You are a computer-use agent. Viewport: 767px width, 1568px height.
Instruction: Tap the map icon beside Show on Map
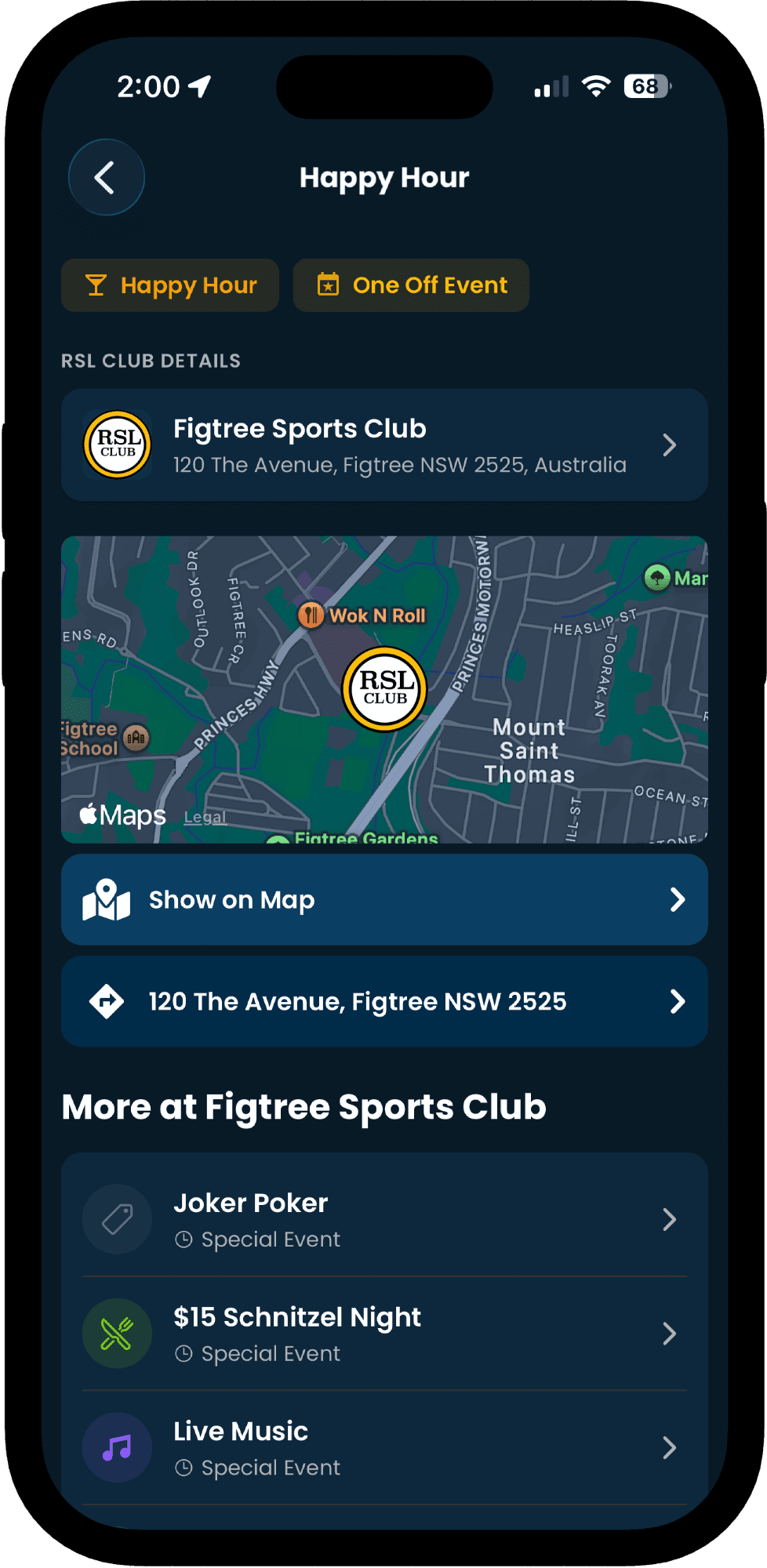point(107,898)
